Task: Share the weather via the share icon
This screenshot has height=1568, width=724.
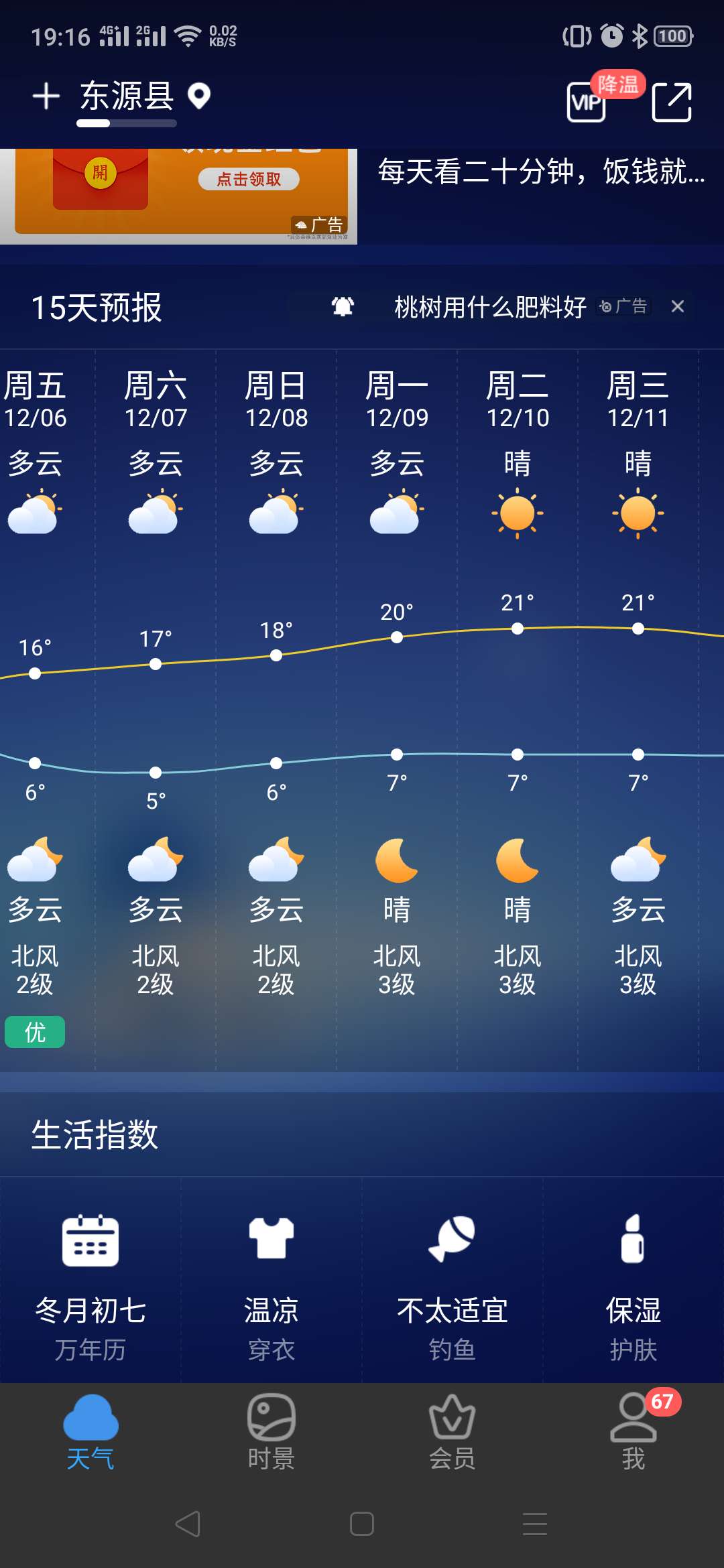Action: tap(672, 102)
